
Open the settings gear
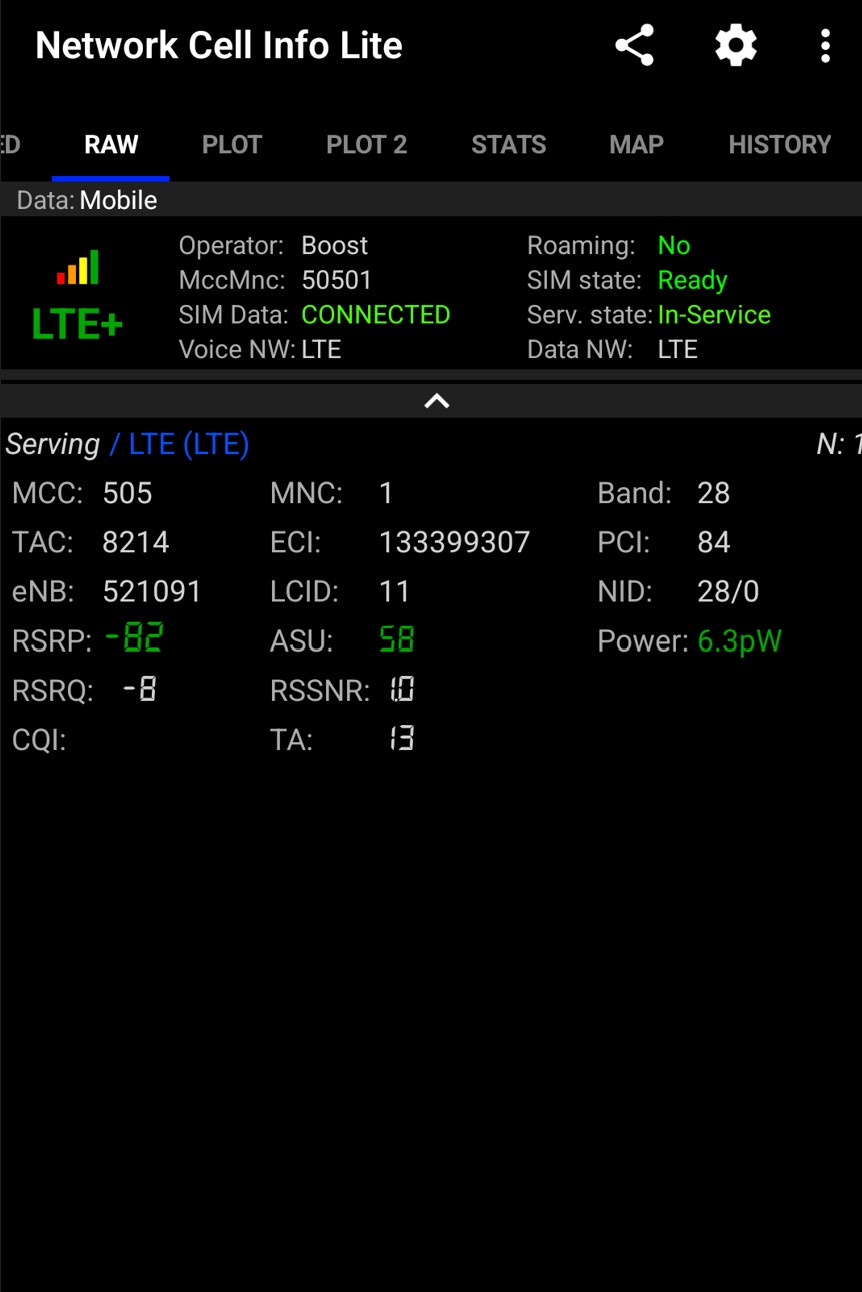pyautogui.click(x=735, y=46)
